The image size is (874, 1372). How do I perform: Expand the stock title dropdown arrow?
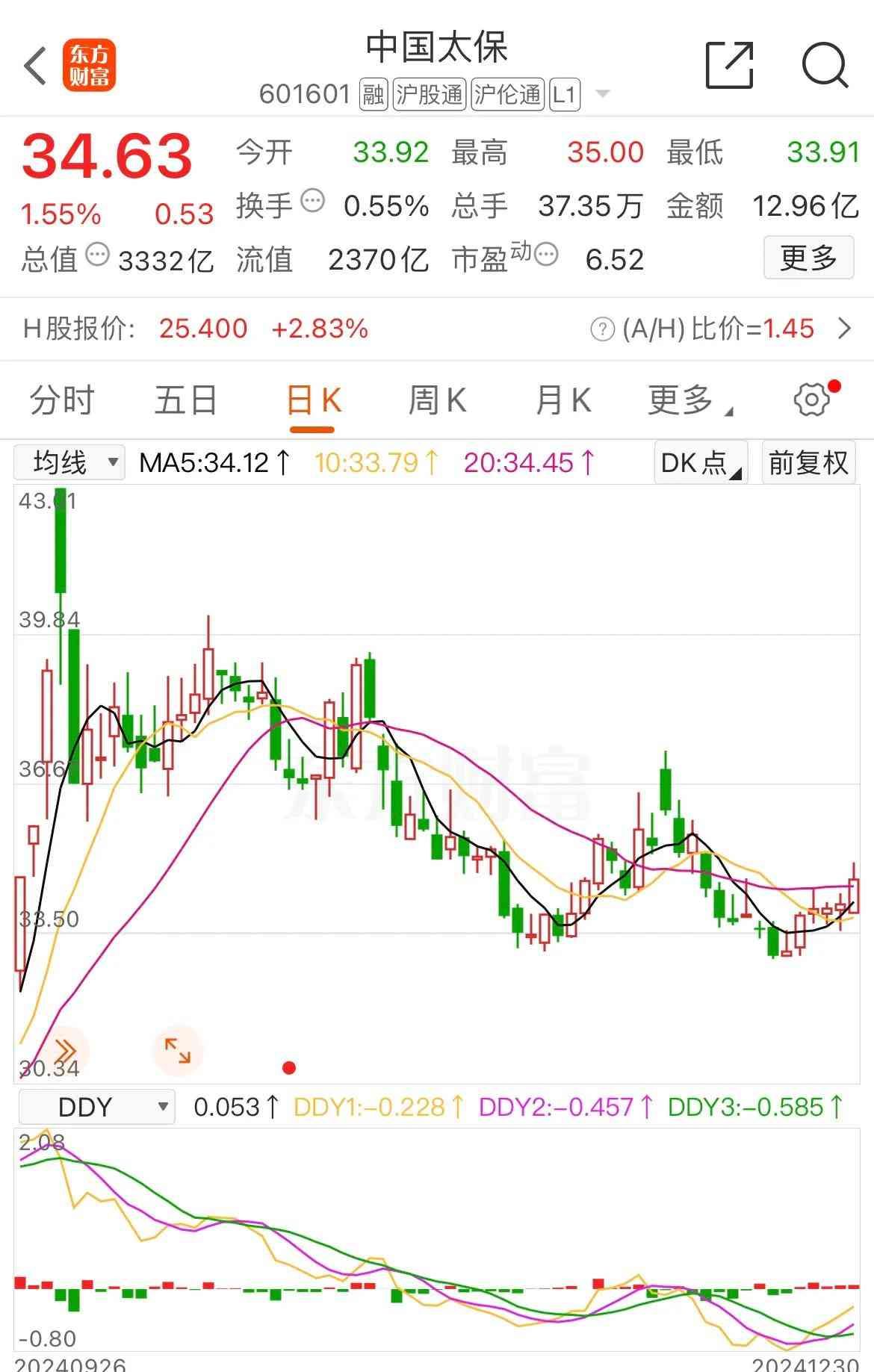[x=602, y=94]
